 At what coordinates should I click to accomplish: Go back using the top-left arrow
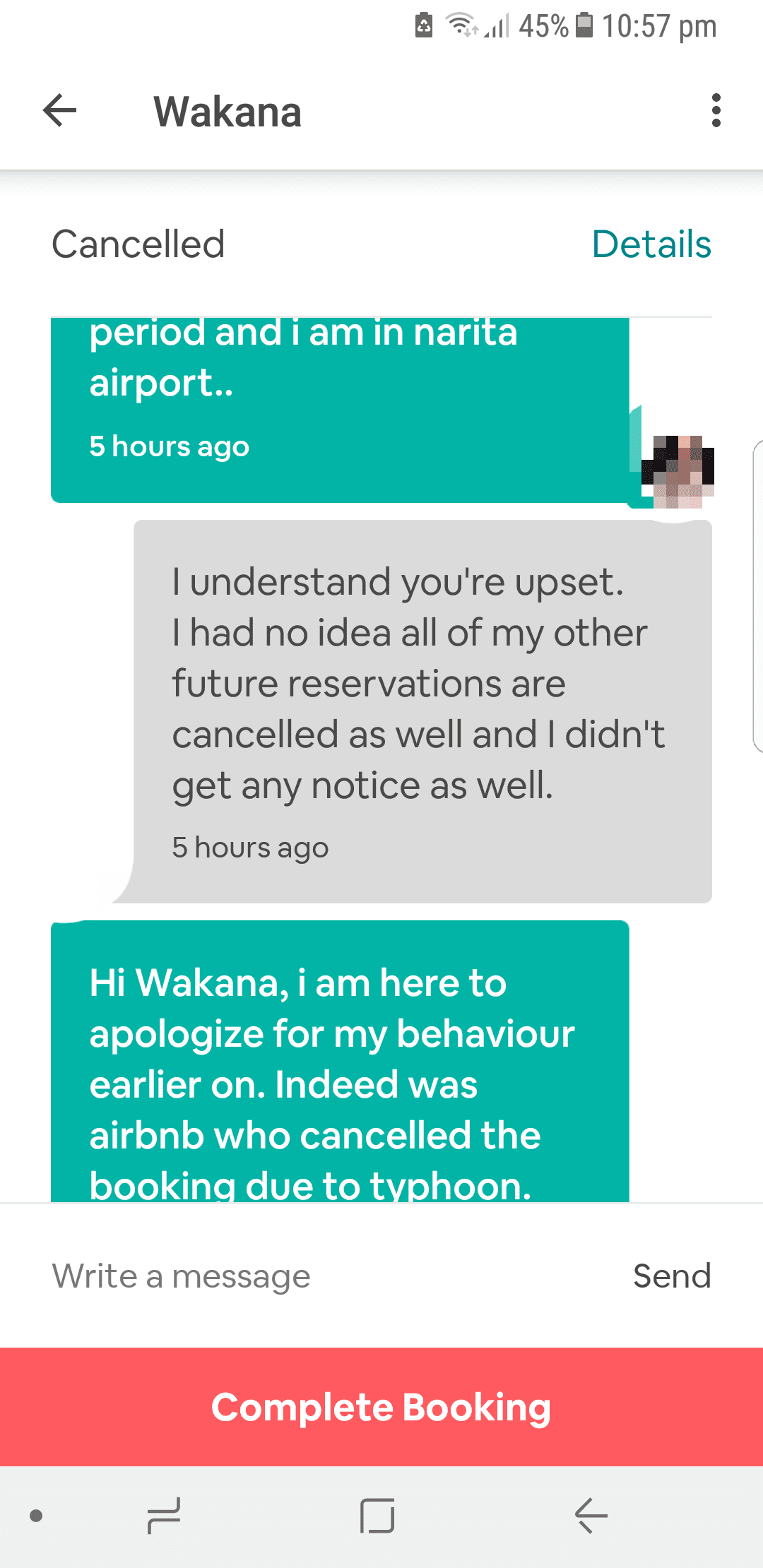[59, 111]
